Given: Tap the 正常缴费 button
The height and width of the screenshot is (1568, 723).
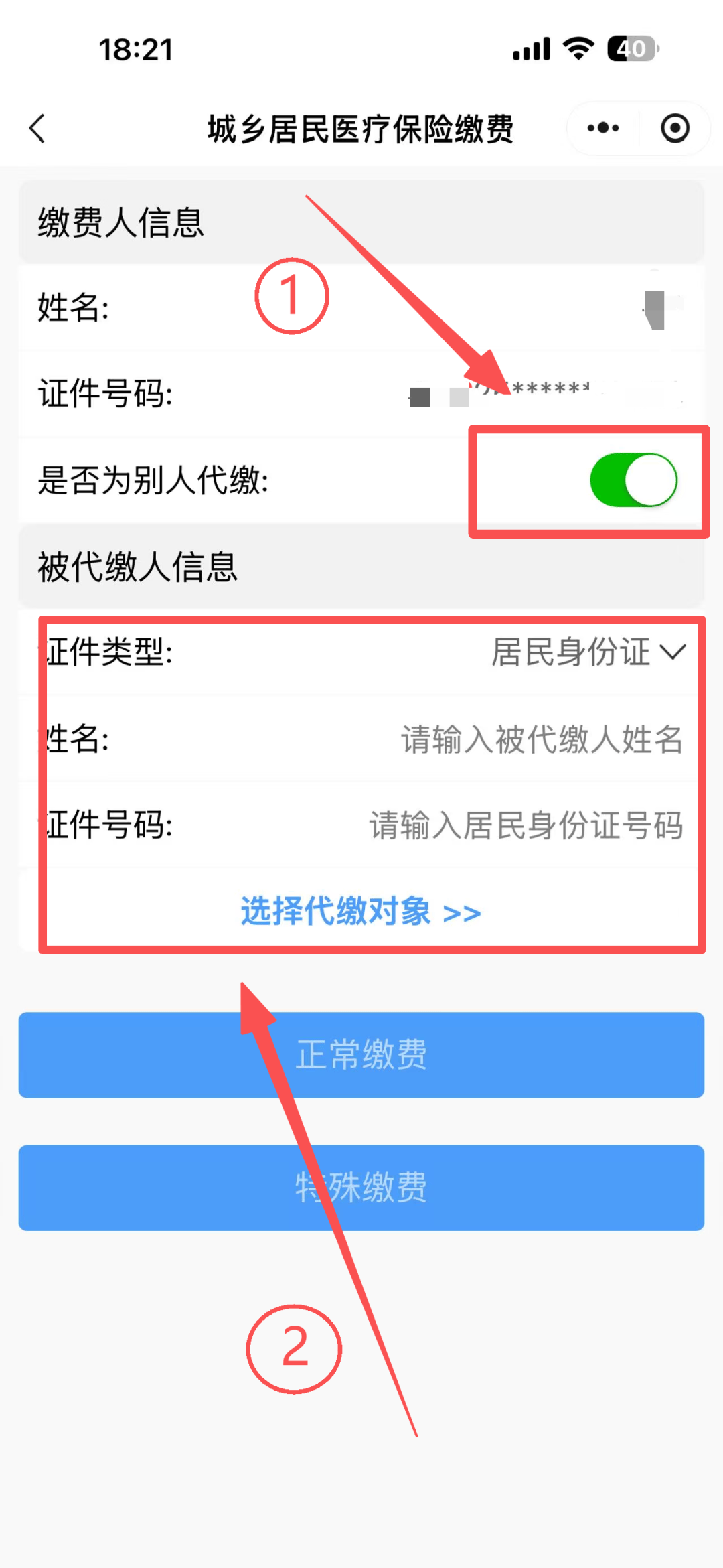Looking at the screenshot, I should tap(361, 1055).
